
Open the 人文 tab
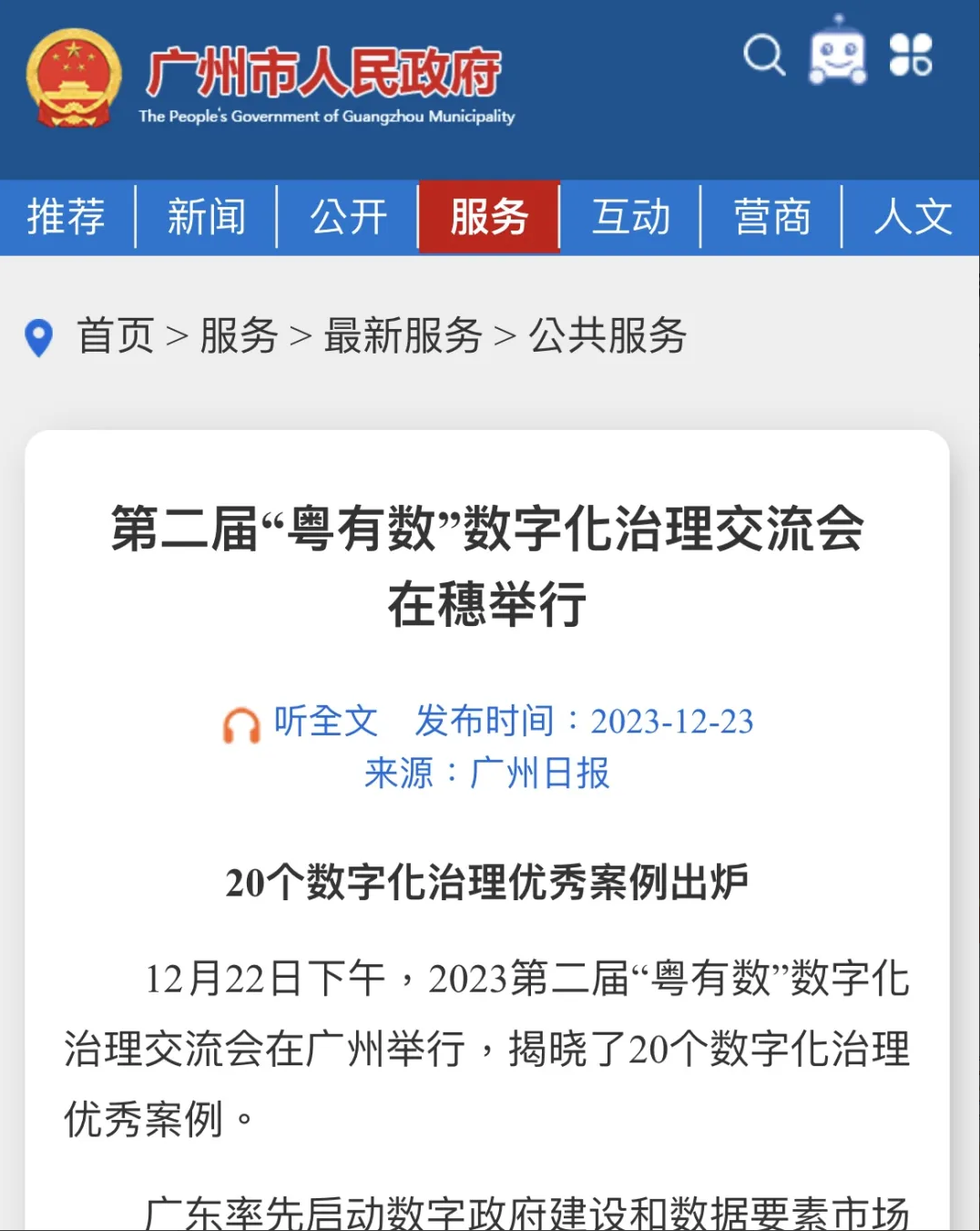(913, 217)
